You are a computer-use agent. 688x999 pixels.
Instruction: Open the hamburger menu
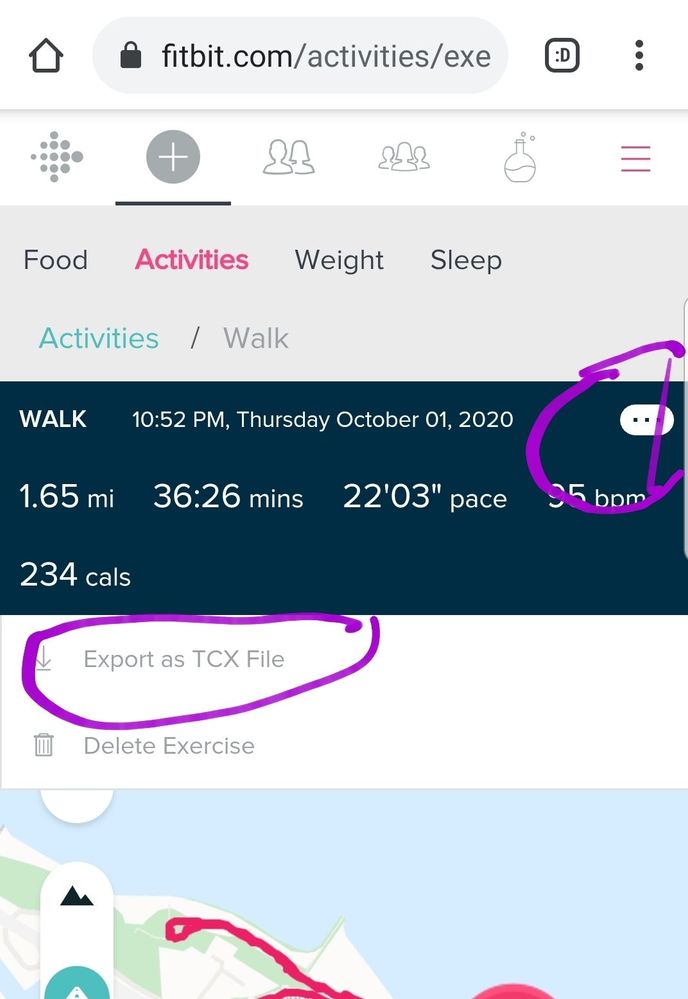[635, 158]
